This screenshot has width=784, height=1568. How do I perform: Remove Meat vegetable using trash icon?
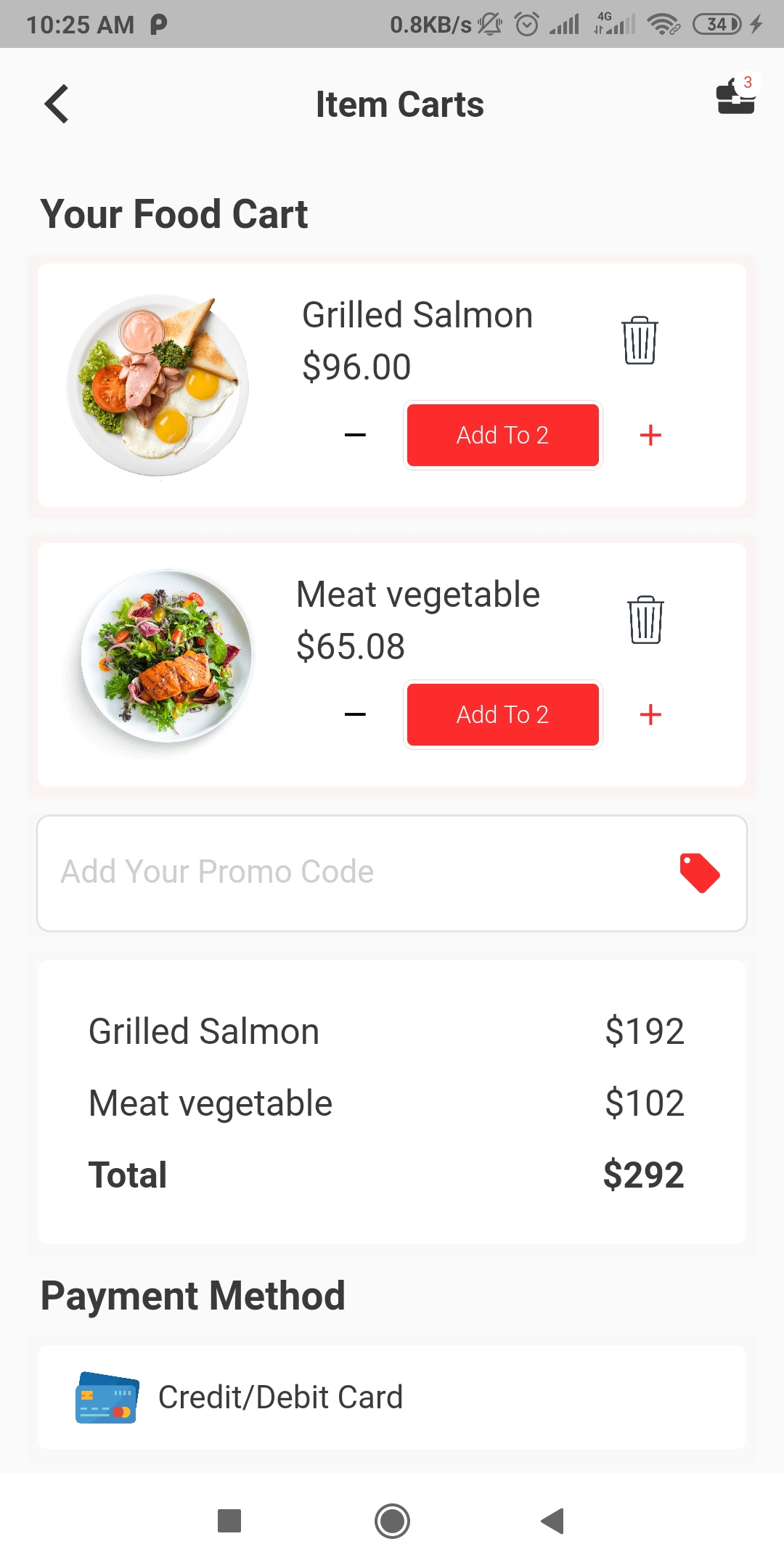[645, 620]
